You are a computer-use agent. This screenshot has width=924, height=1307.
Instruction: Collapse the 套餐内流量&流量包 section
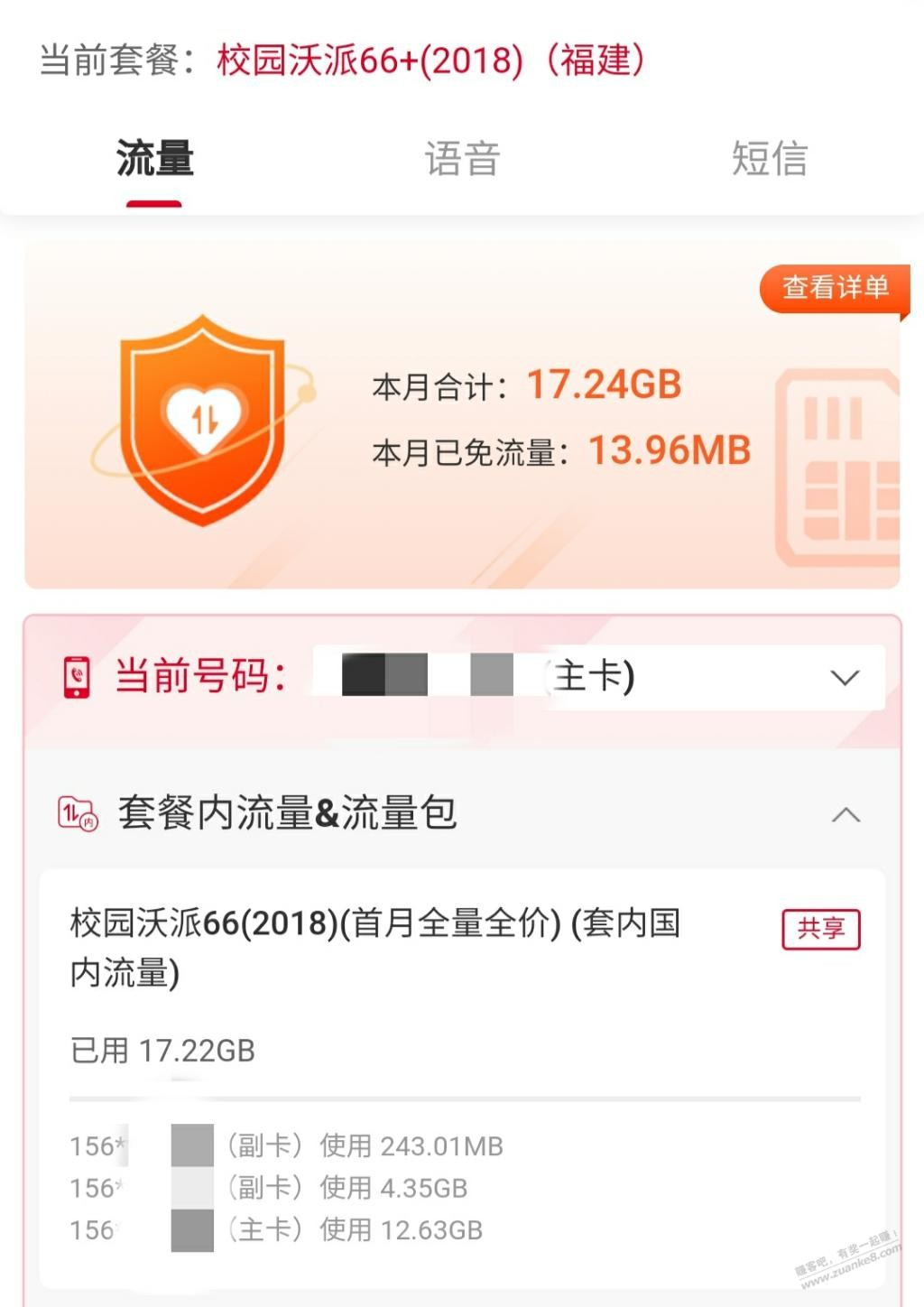[x=845, y=815]
